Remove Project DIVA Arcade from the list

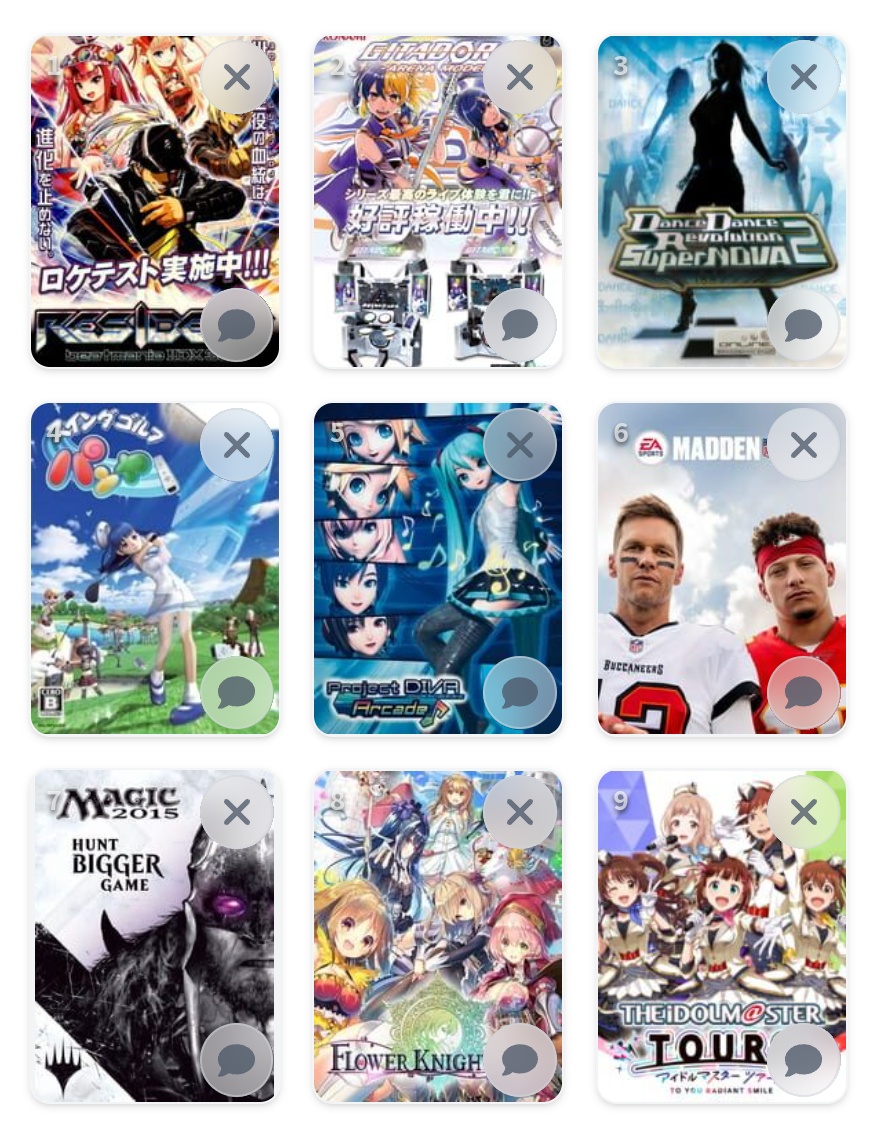click(520, 445)
